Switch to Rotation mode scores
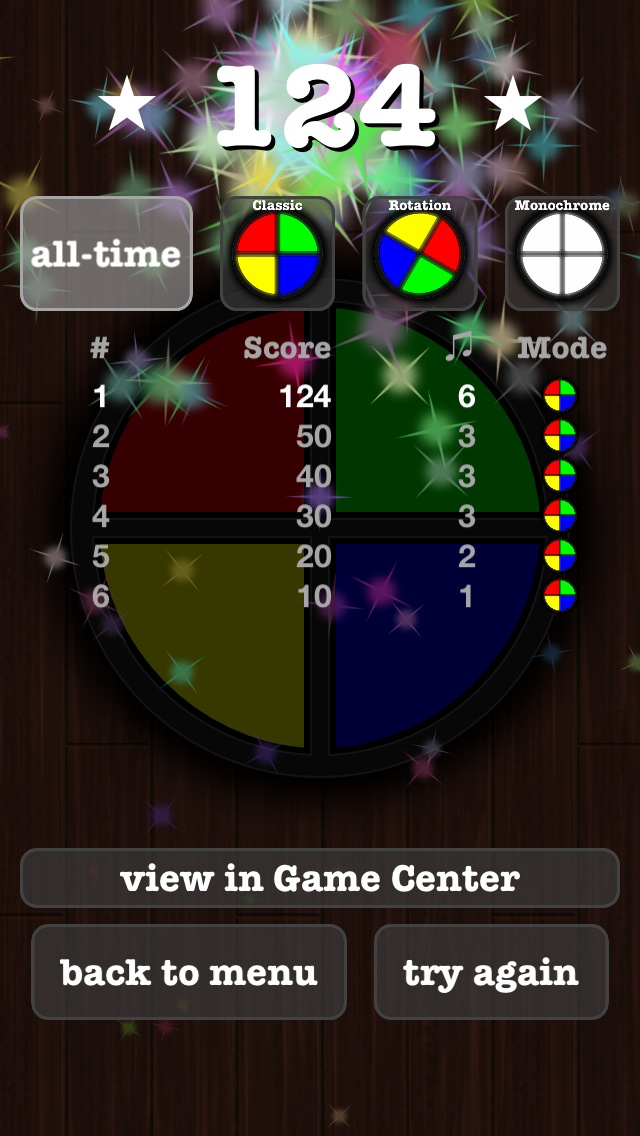Image resolution: width=640 pixels, height=1136 pixels. click(420, 254)
